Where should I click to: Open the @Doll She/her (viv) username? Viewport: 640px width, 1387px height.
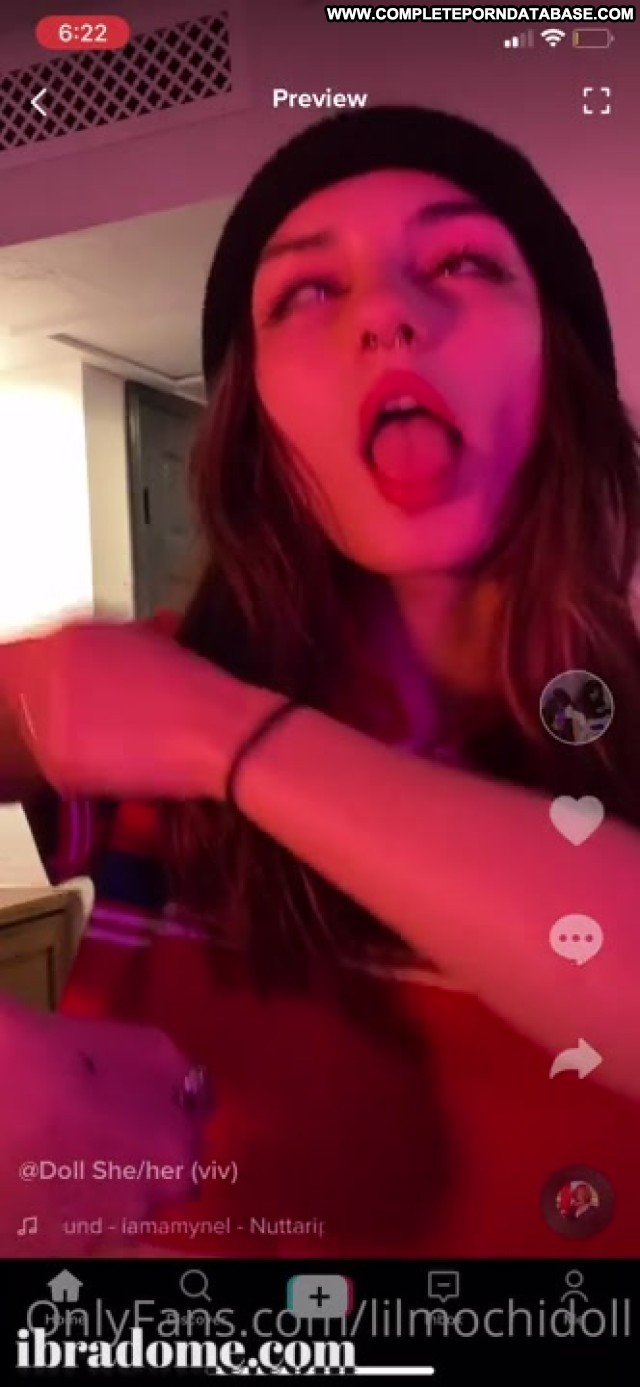point(128,1170)
